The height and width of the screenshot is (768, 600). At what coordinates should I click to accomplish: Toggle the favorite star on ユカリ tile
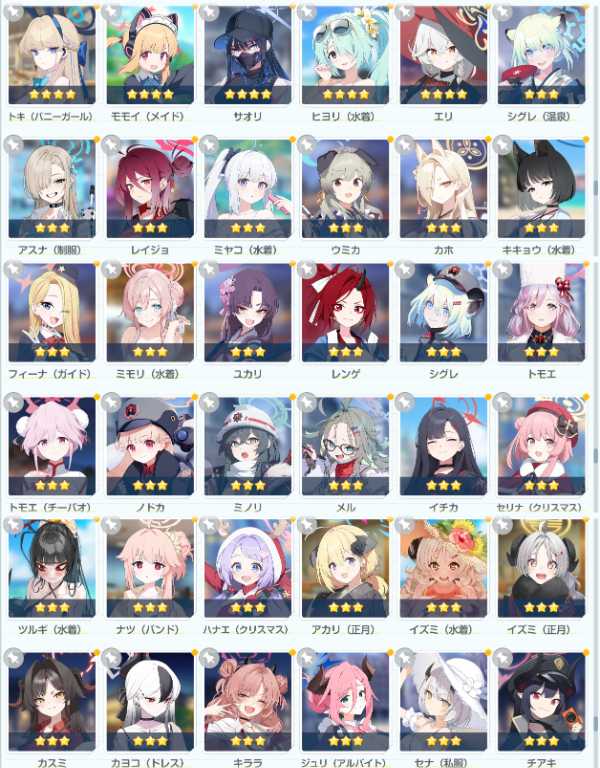point(210,270)
